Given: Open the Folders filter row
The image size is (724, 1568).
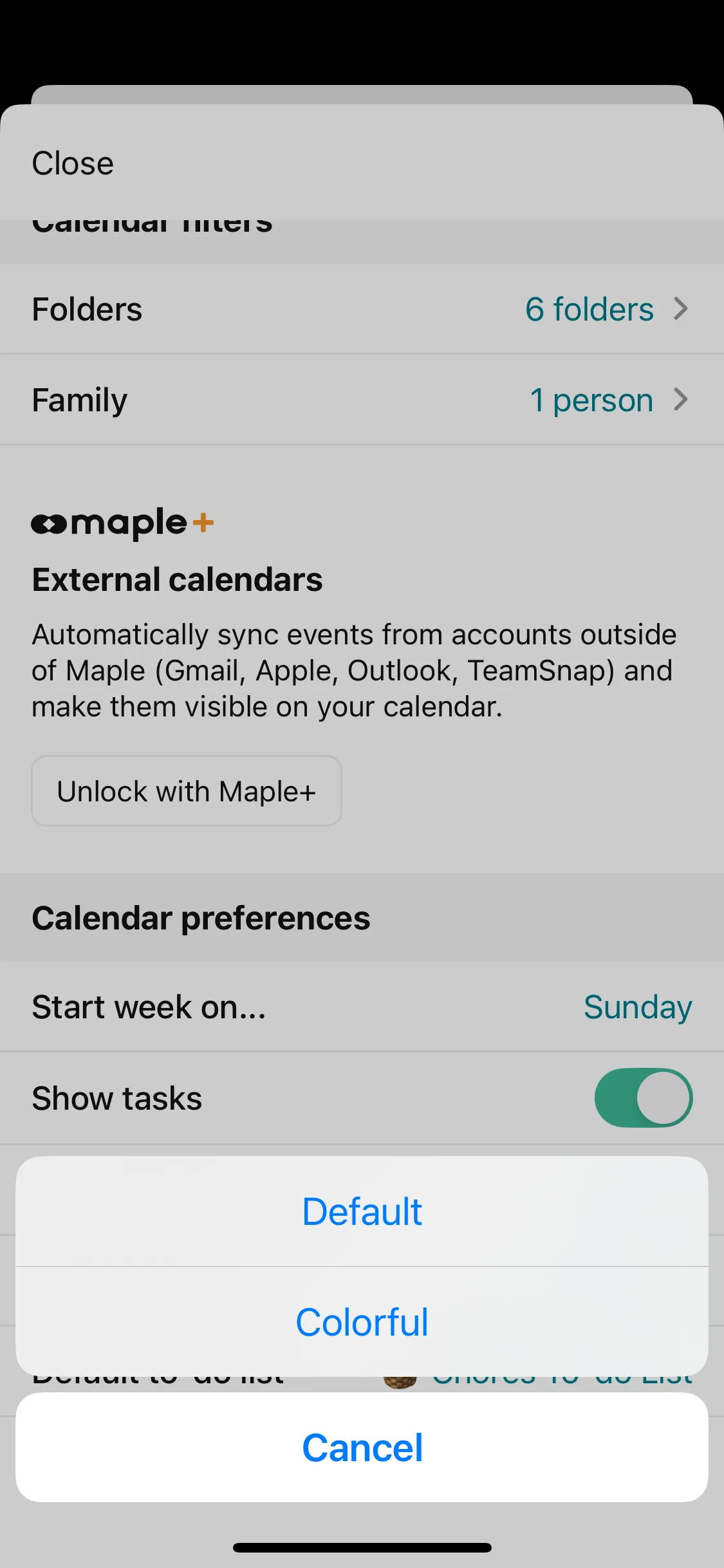Looking at the screenshot, I should (x=362, y=309).
